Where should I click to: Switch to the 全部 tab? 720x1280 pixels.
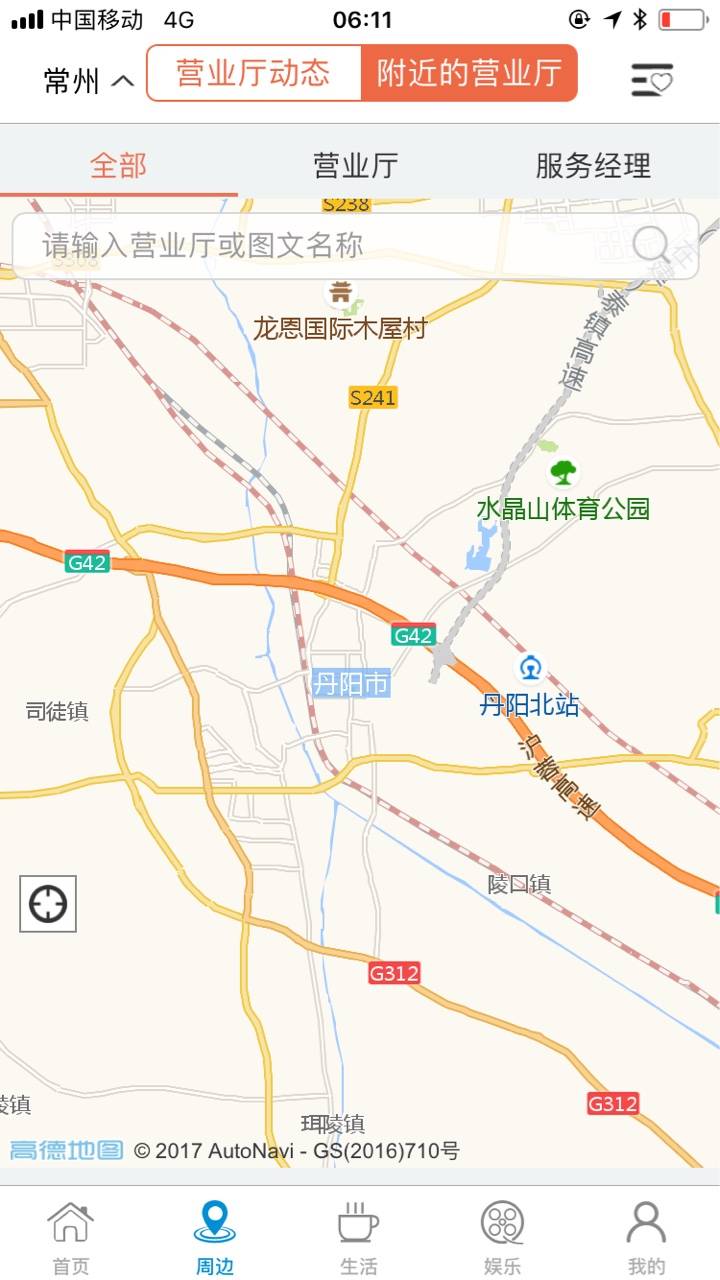point(120,165)
